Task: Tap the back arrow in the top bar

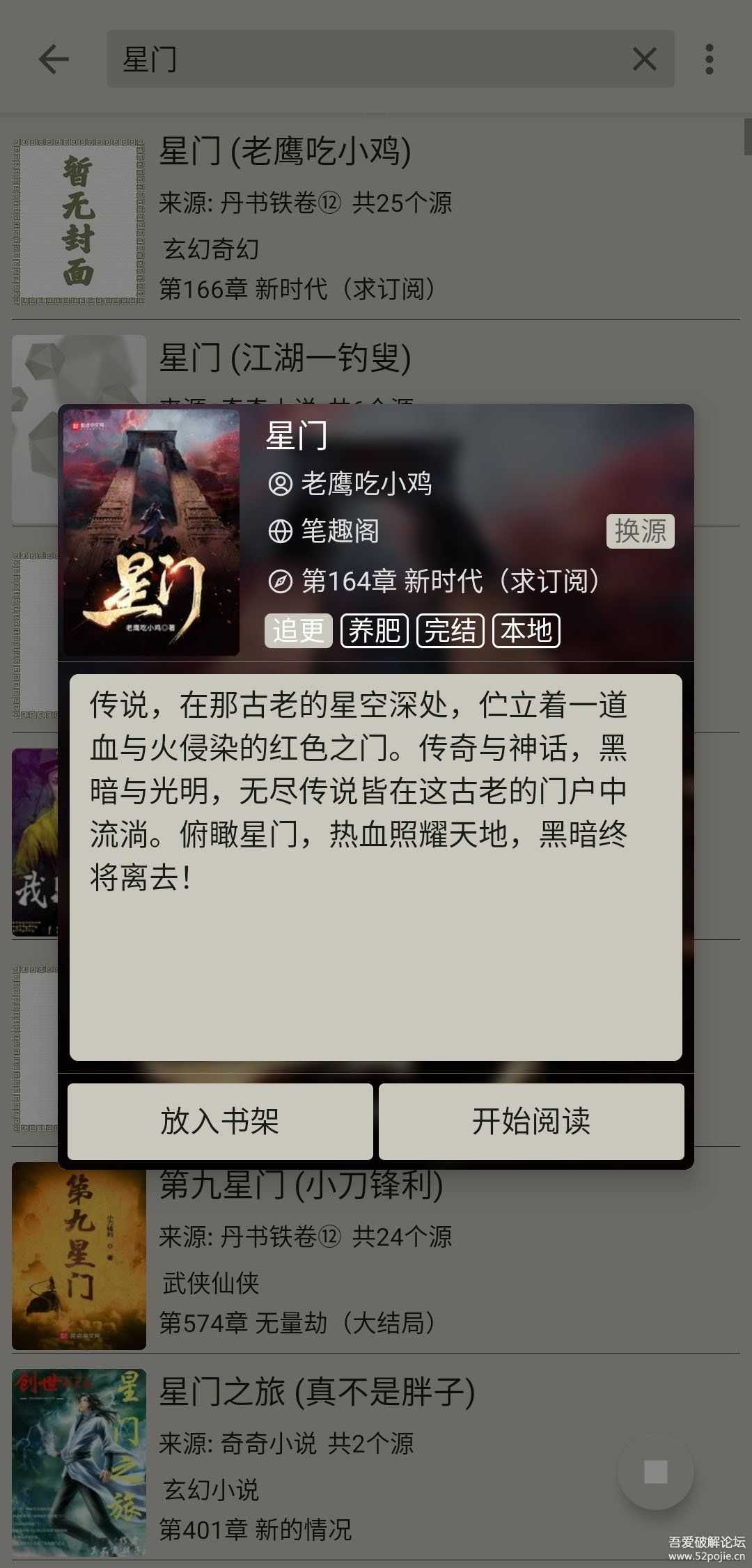Action: click(x=54, y=59)
